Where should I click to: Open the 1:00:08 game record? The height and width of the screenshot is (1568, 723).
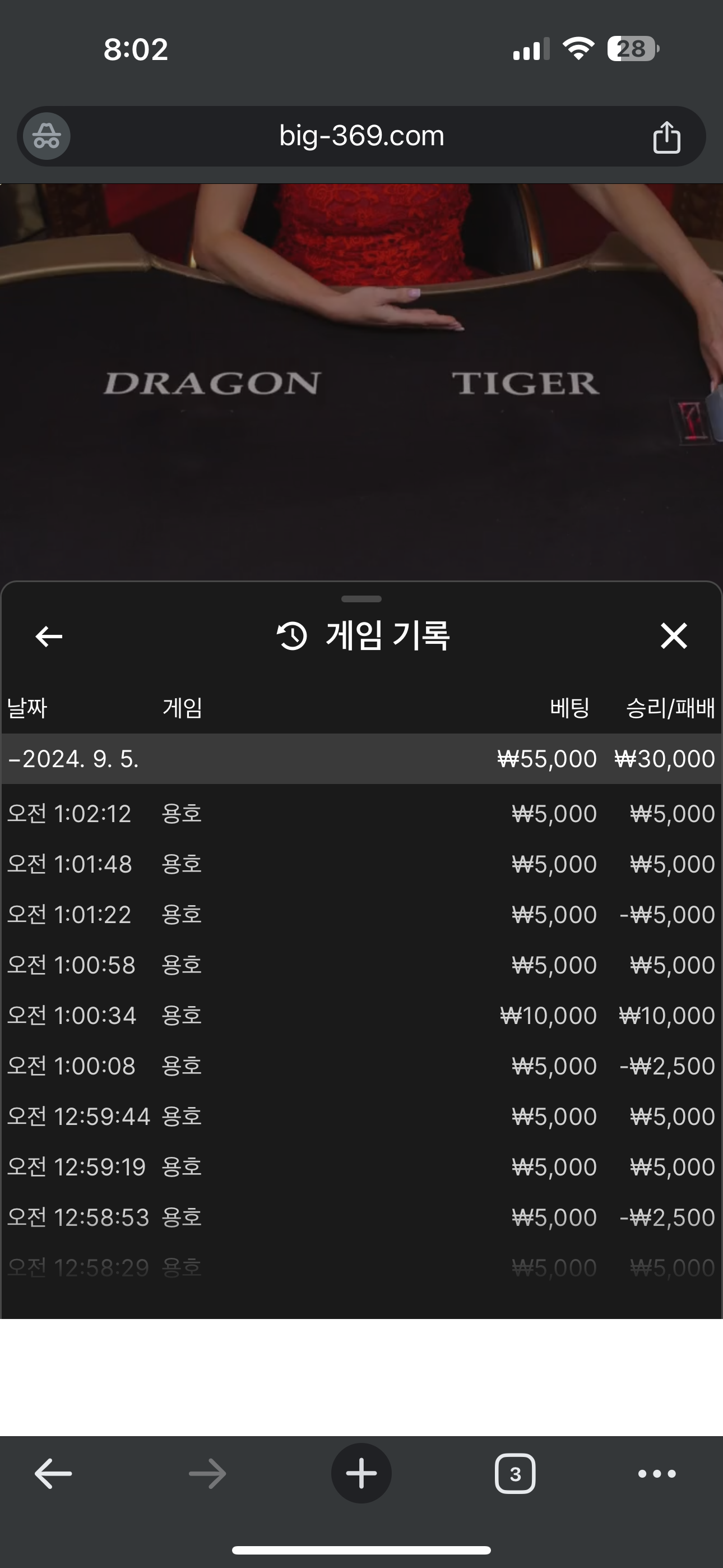[361, 1067]
